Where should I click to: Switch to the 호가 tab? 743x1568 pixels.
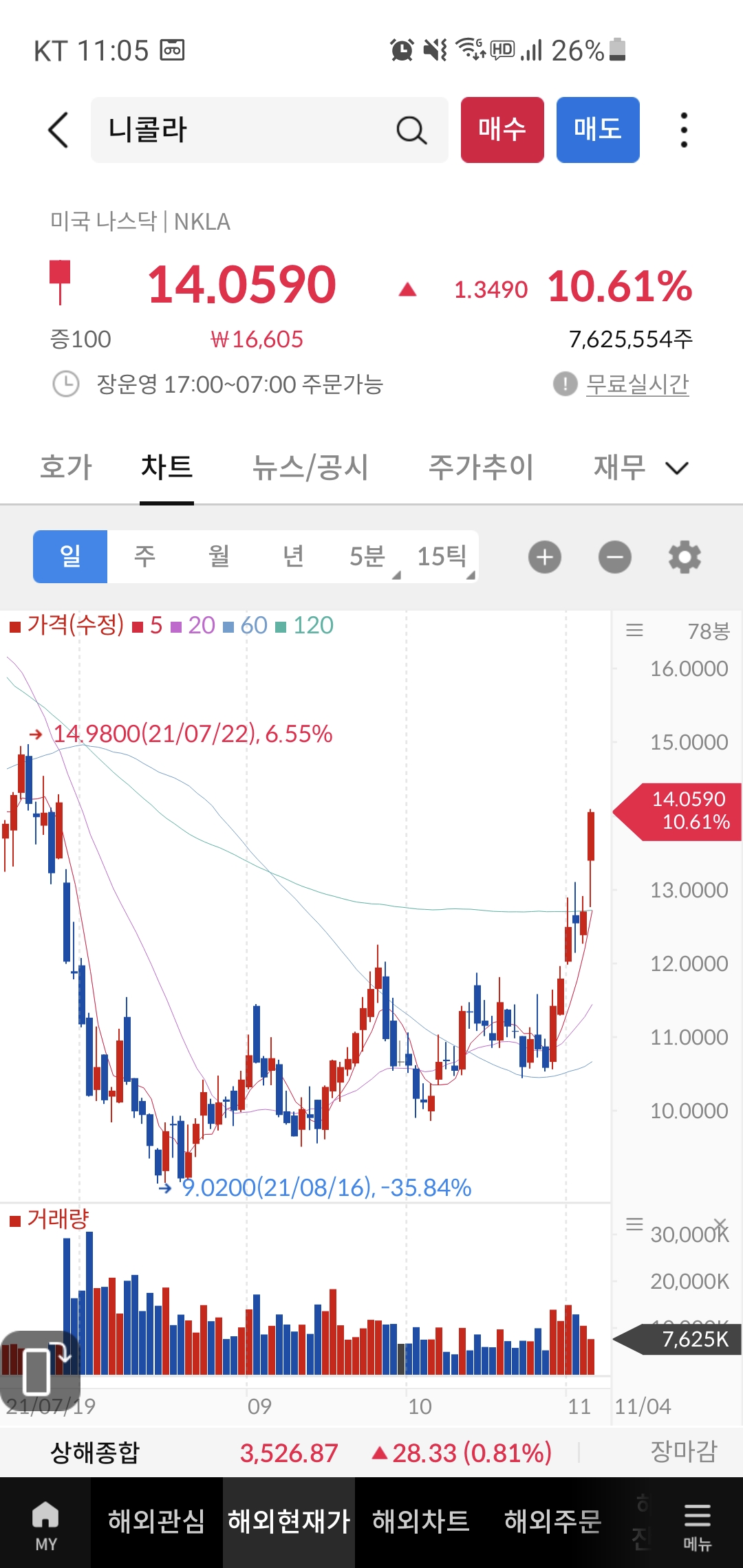click(x=66, y=467)
